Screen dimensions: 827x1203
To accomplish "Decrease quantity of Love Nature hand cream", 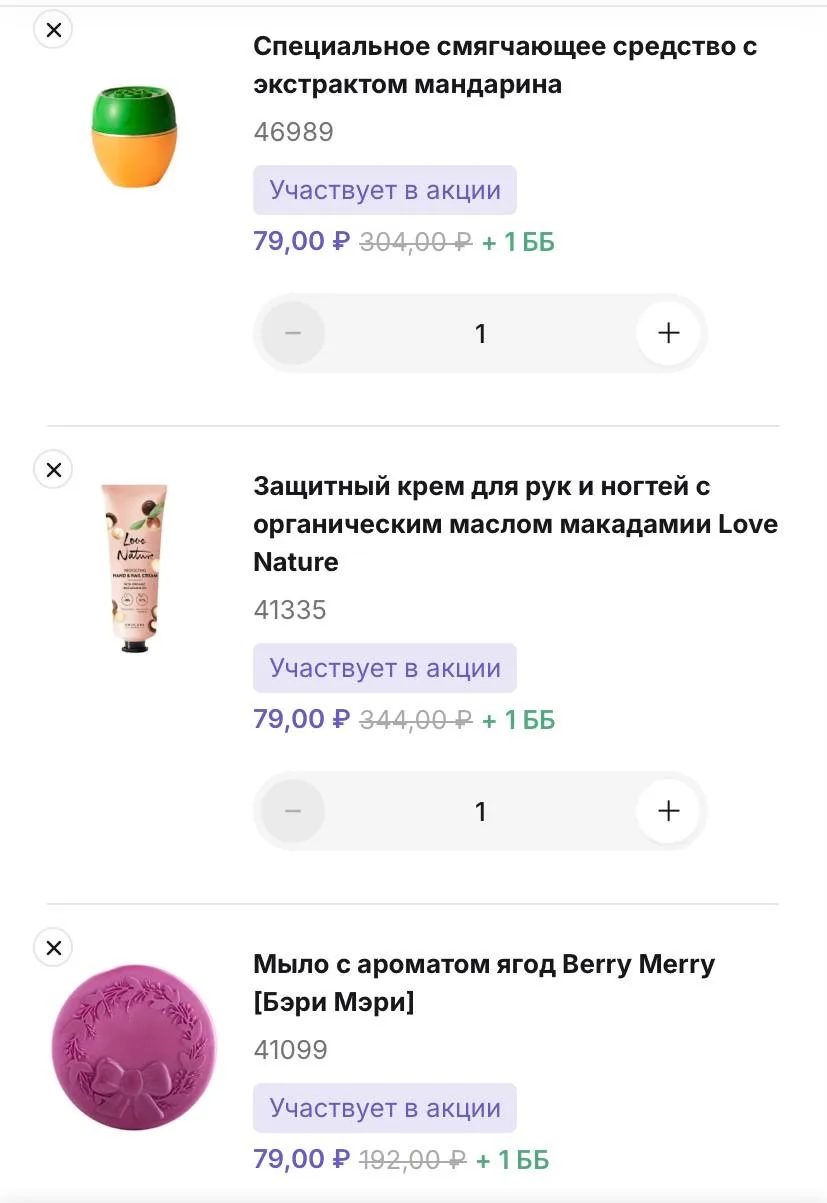I will tap(293, 811).
